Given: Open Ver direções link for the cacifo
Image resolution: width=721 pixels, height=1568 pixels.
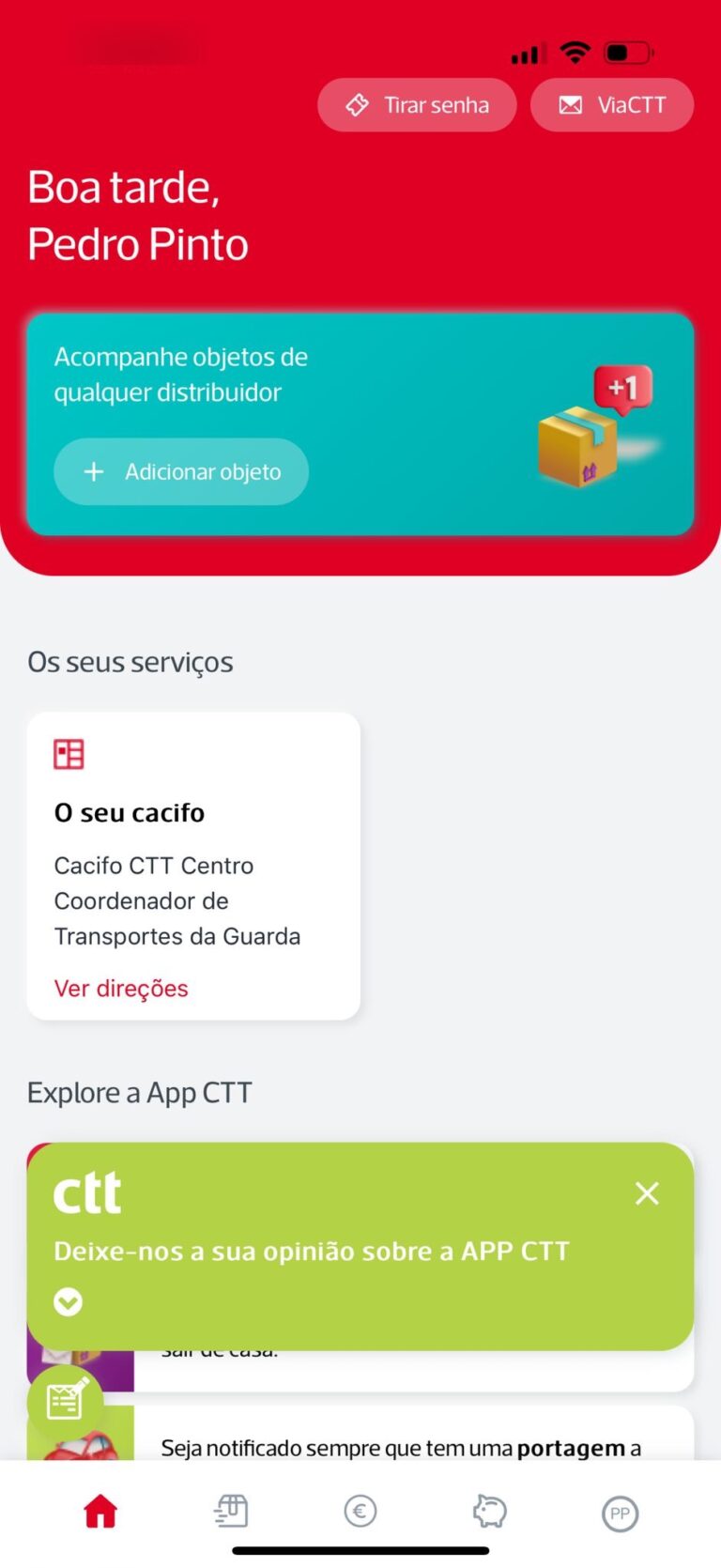Looking at the screenshot, I should click(121, 988).
